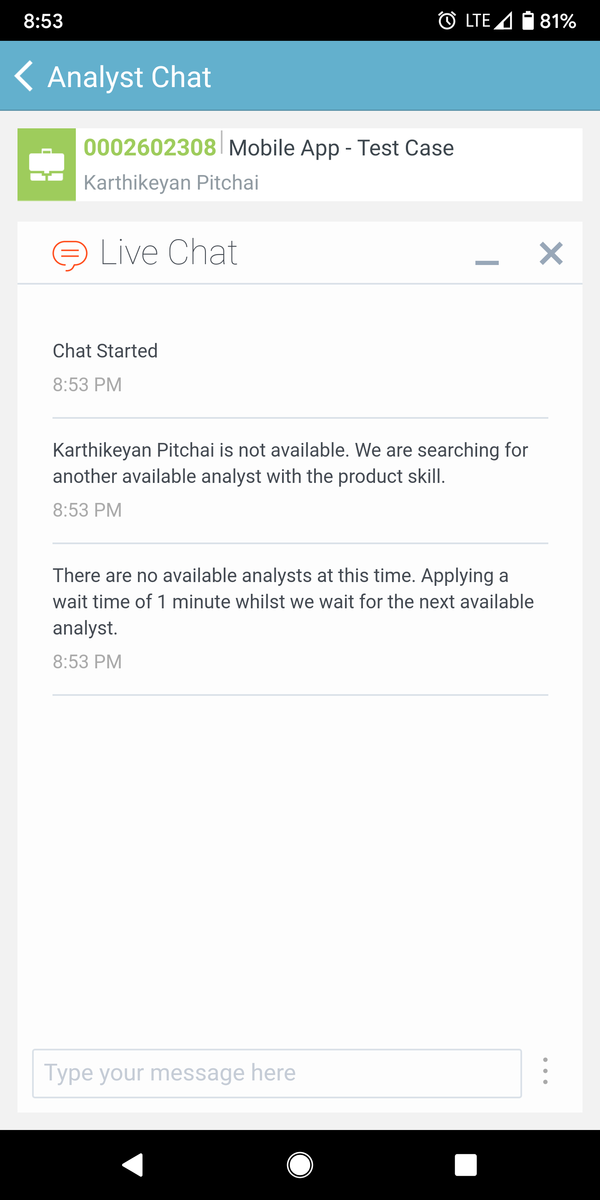Open the system recent apps view
The width and height of the screenshot is (600, 1200).
click(465, 1164)
